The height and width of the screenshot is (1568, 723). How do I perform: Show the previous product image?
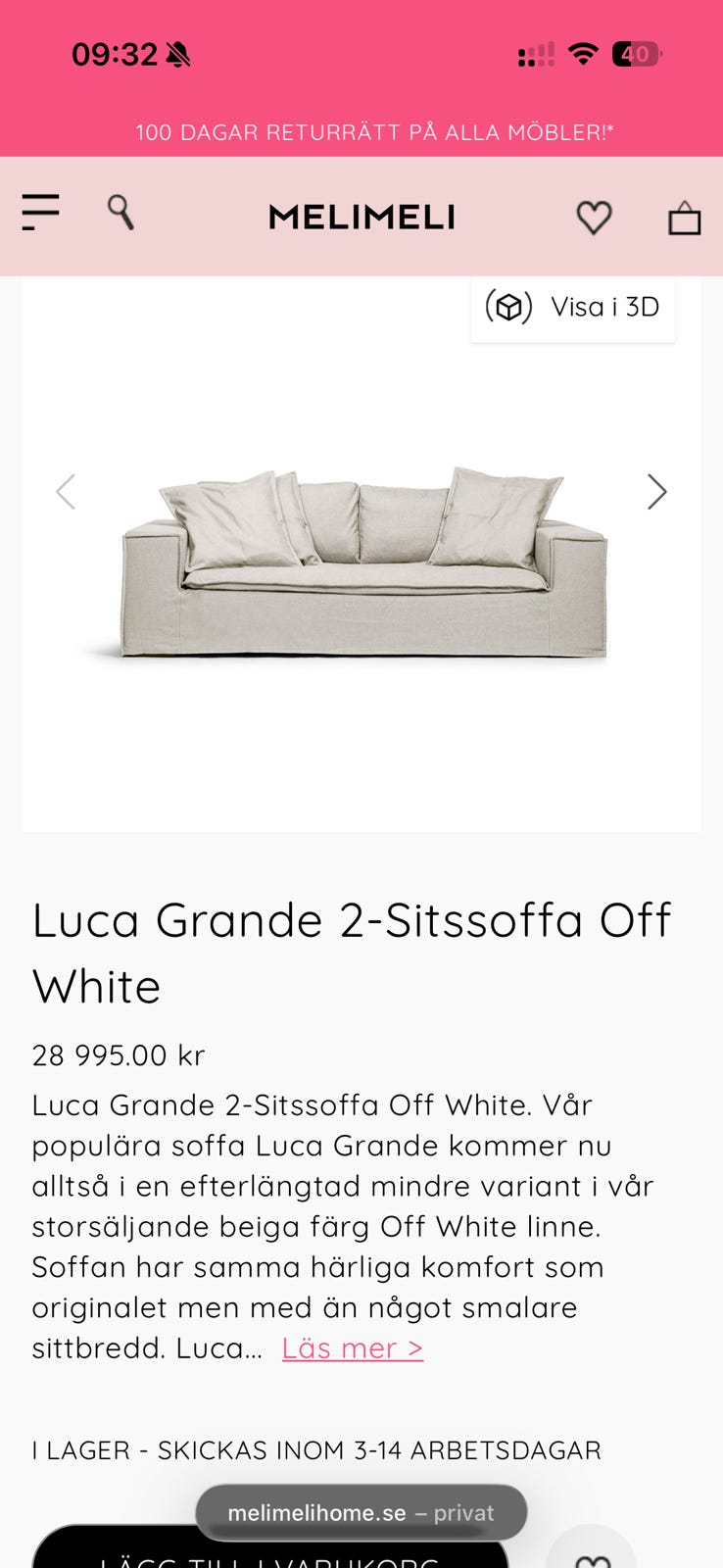pyautogui.click(x=66, y=492)
